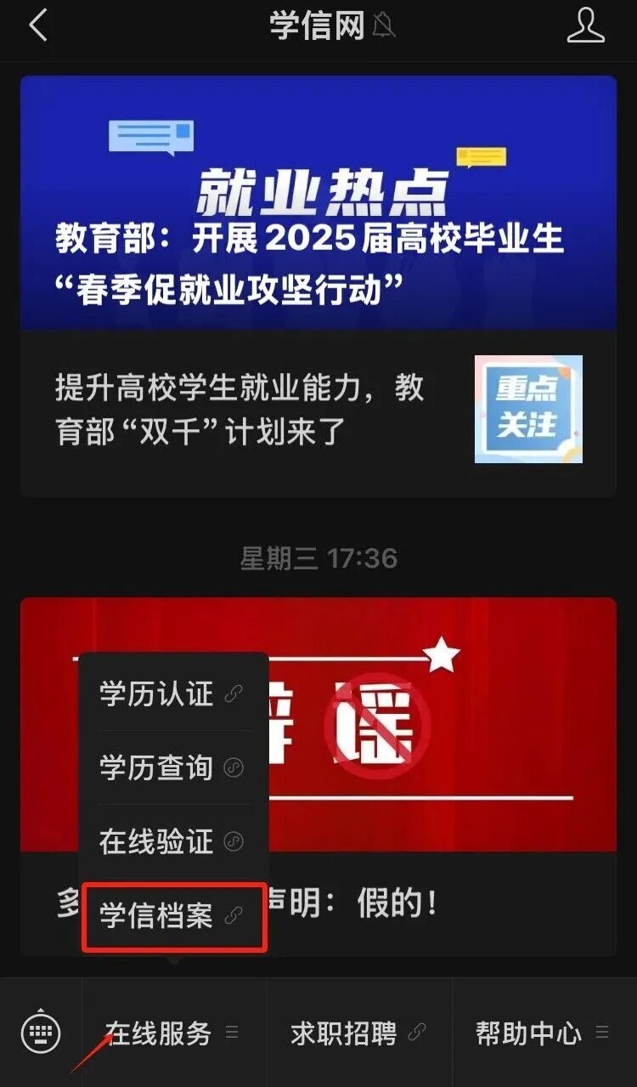Open the 春季促就业攻坚行动 article
Viewport: 637px width, 1087px height.
coord(318,203)
